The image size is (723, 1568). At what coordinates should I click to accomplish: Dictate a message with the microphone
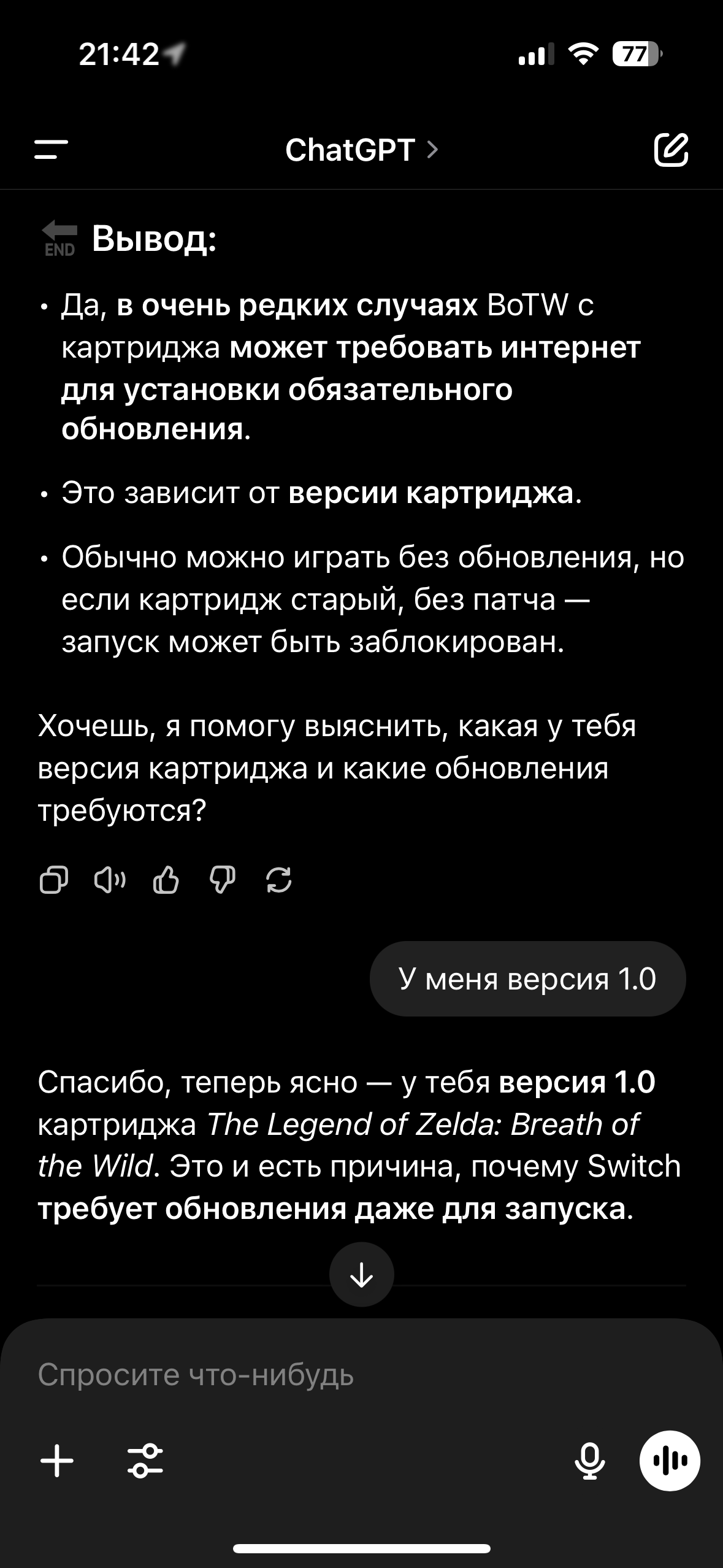click(590, 1461)
